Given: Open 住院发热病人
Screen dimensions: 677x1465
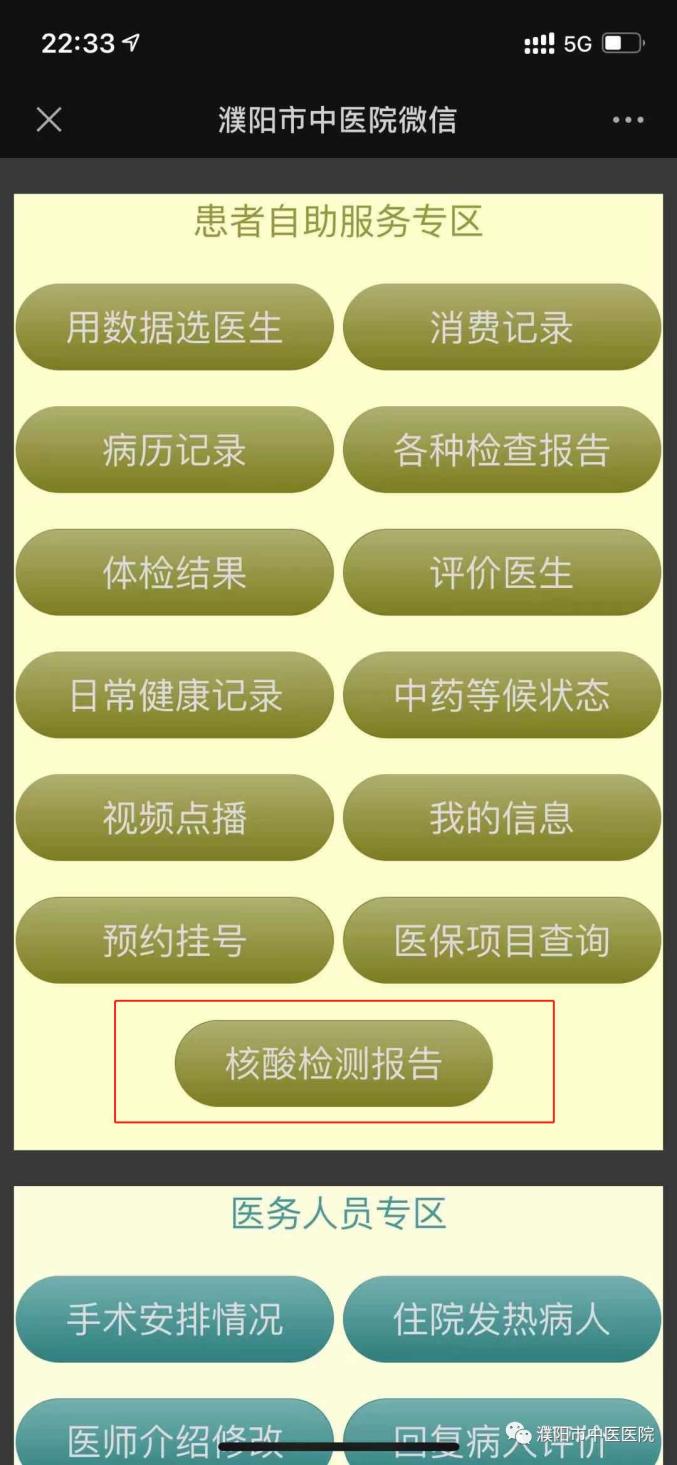Looking at the screenshot, I should click(x=502, y=1319).
